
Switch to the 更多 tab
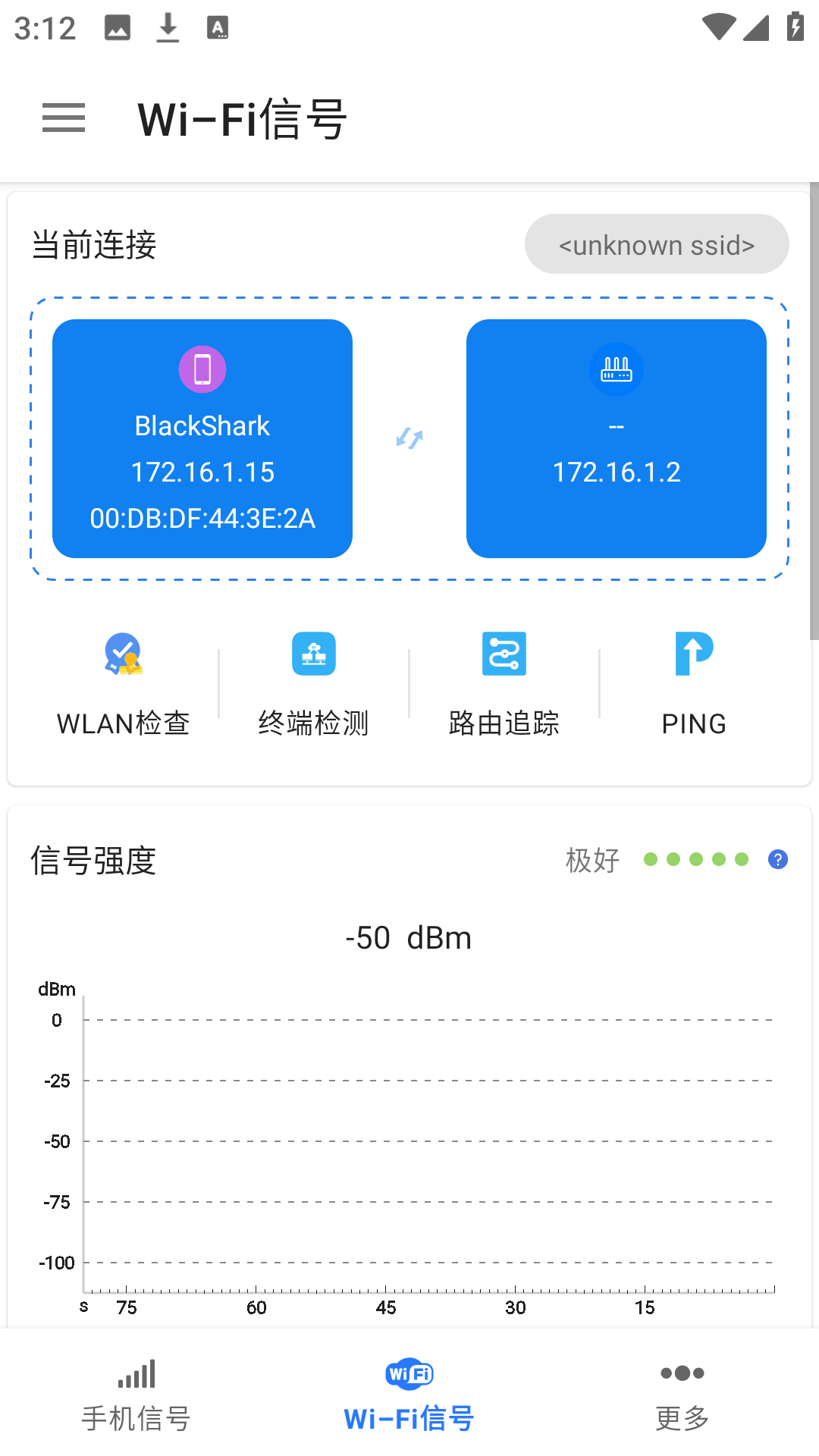click(x=681, y=1395)
